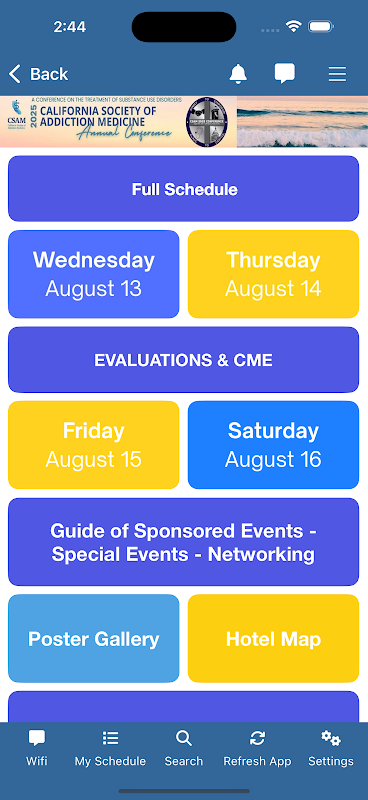The width and height of the screenshot is (368, 800).
Task: Open the notifications bell
Action: [x=238, y=74]
